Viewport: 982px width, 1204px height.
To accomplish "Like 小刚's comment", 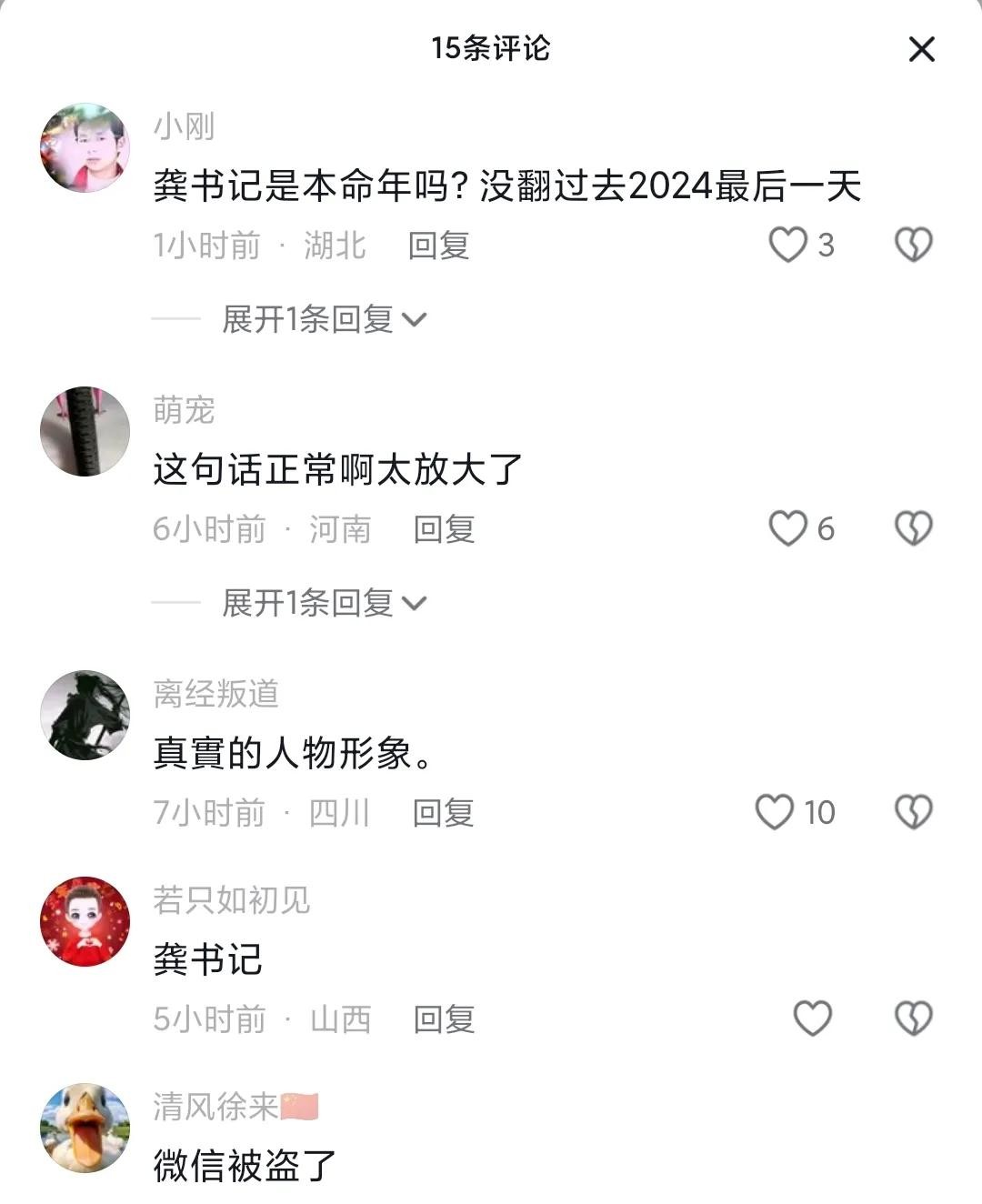I will (x=788, y=245).
